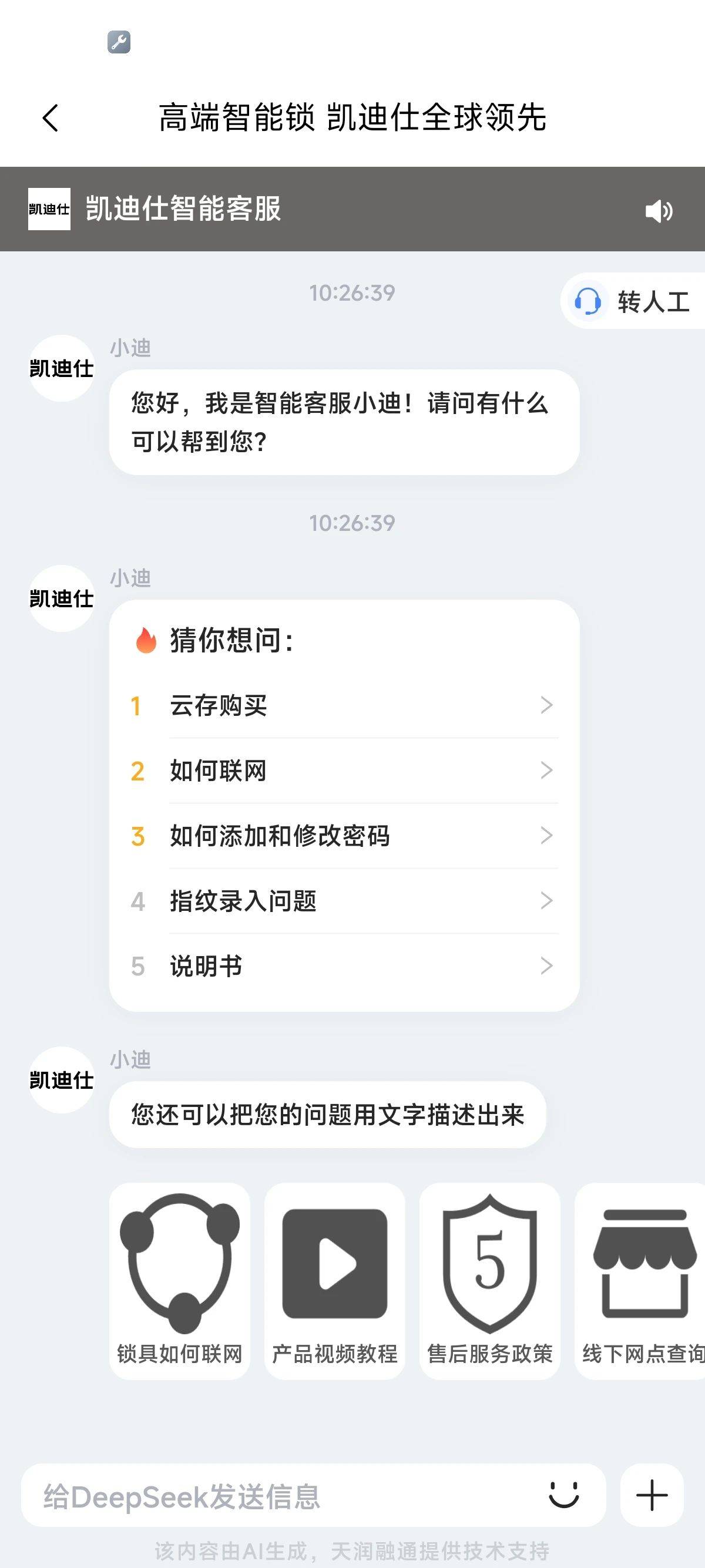Go back using the top-left arrow

pyautogui.click(x=51, y=117)
